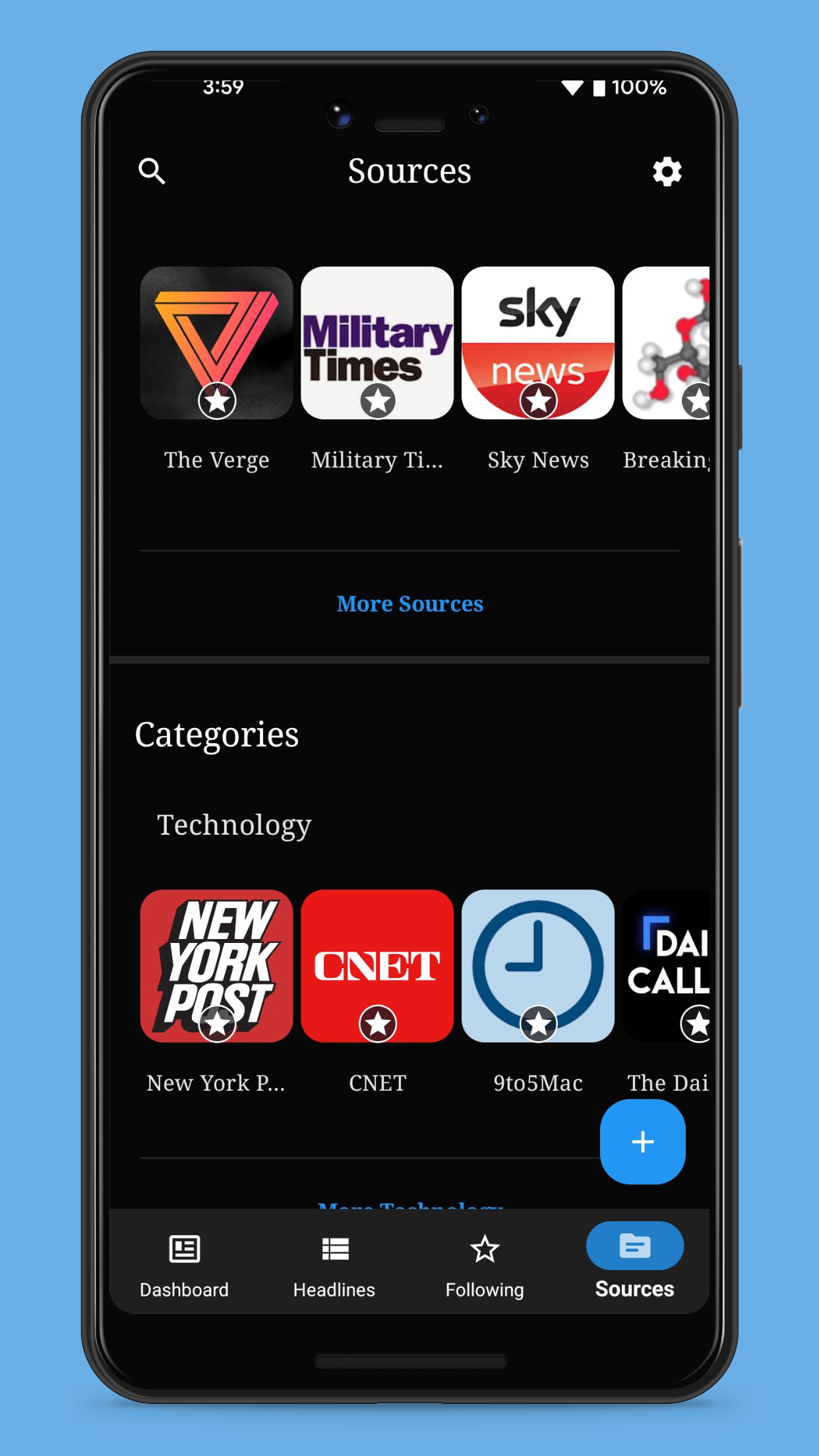Star the Sky News source

click(x=539, y=400)
